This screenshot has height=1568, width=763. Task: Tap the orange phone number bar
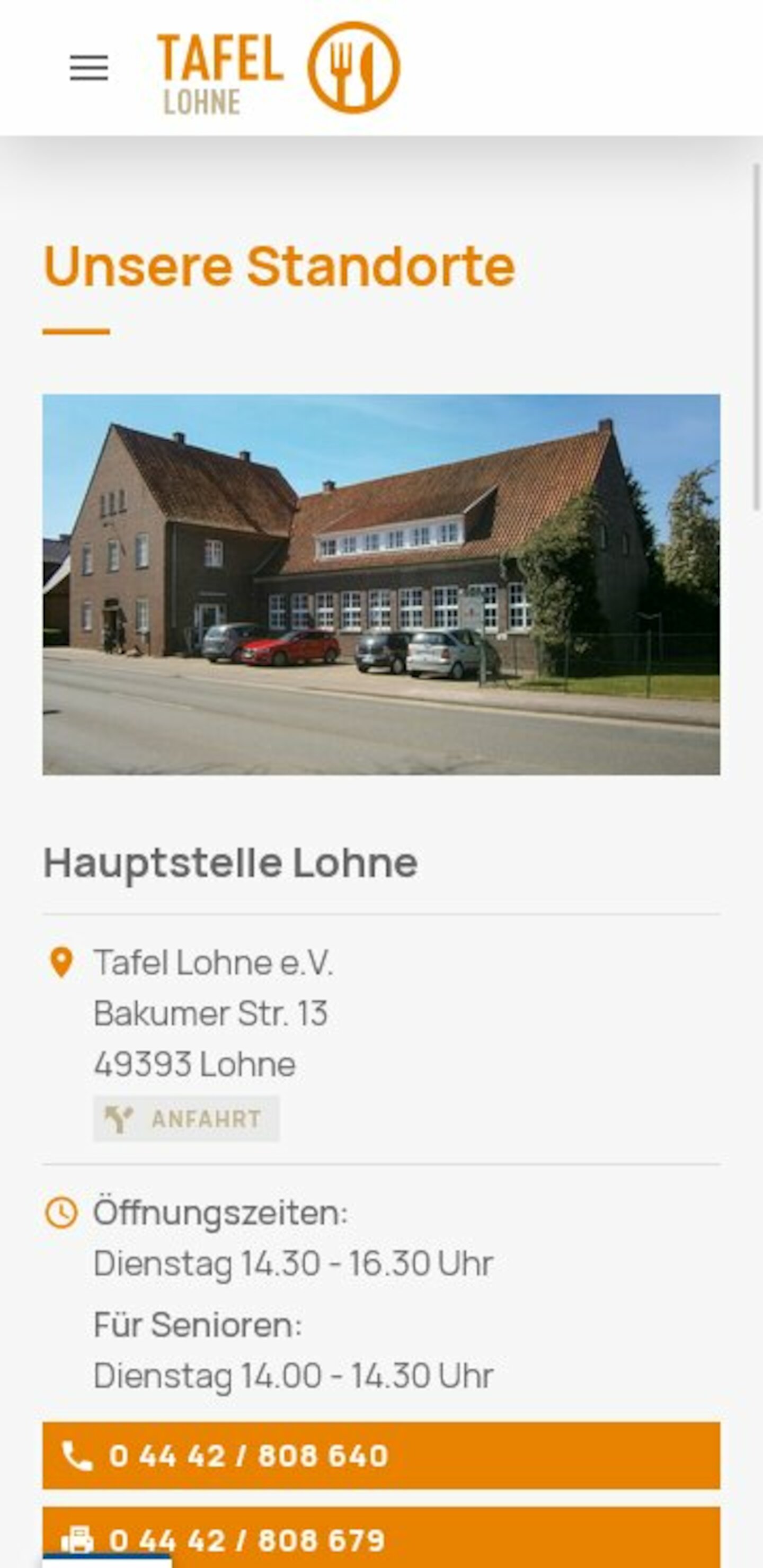click(x=381, y=1455)
